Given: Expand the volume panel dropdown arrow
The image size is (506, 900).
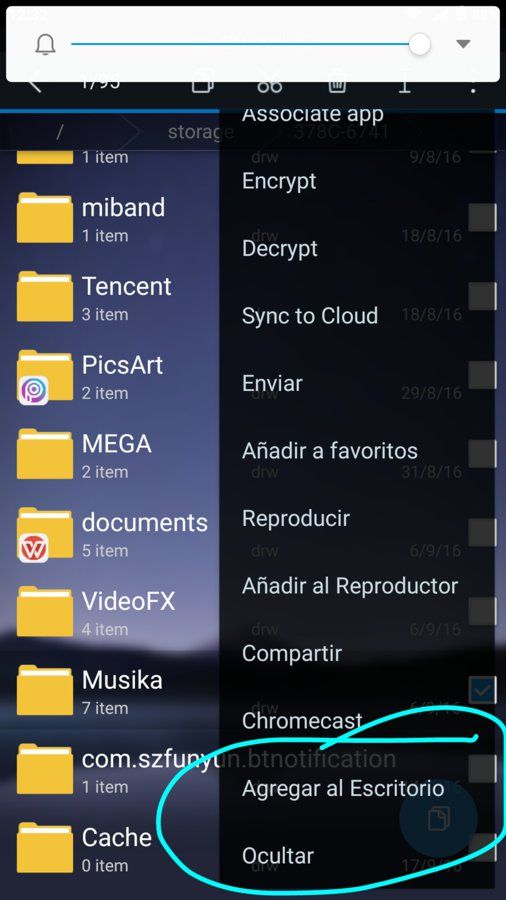Looking at the screenshot, I should [x=463, y=44].
